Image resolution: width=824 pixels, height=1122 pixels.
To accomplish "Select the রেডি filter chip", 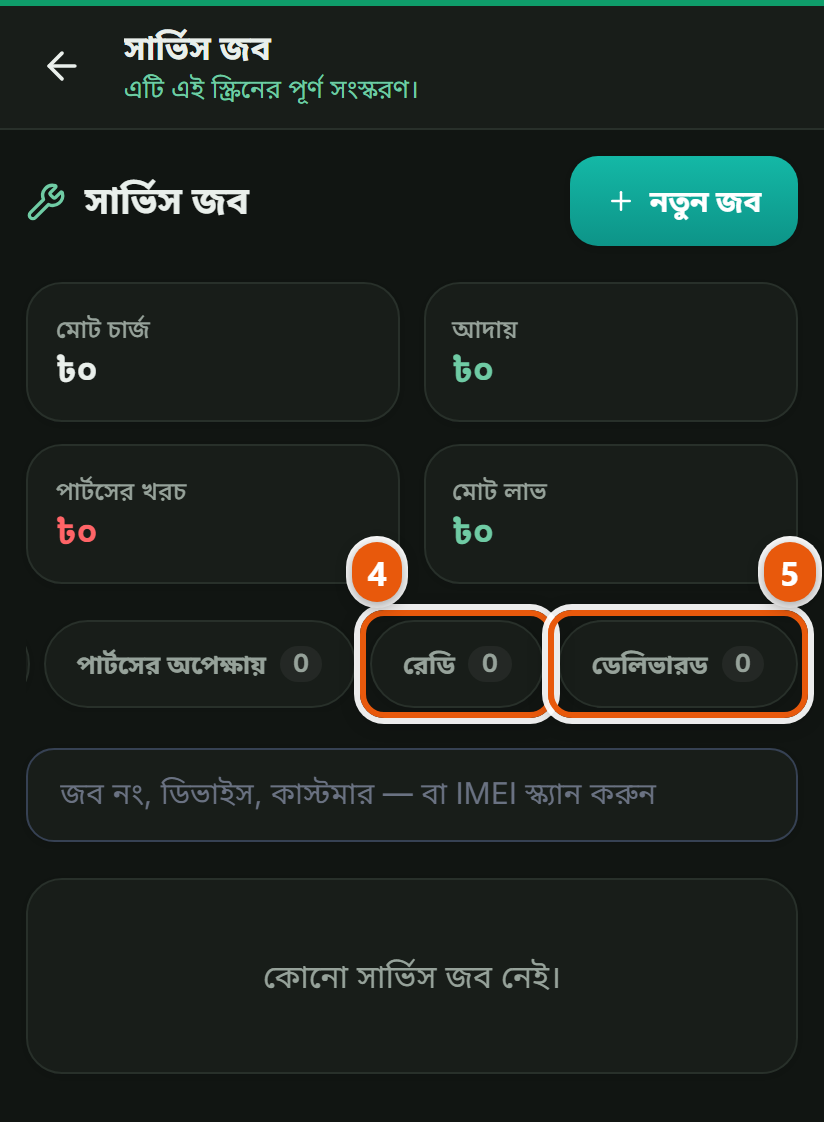I will point(456,664).
